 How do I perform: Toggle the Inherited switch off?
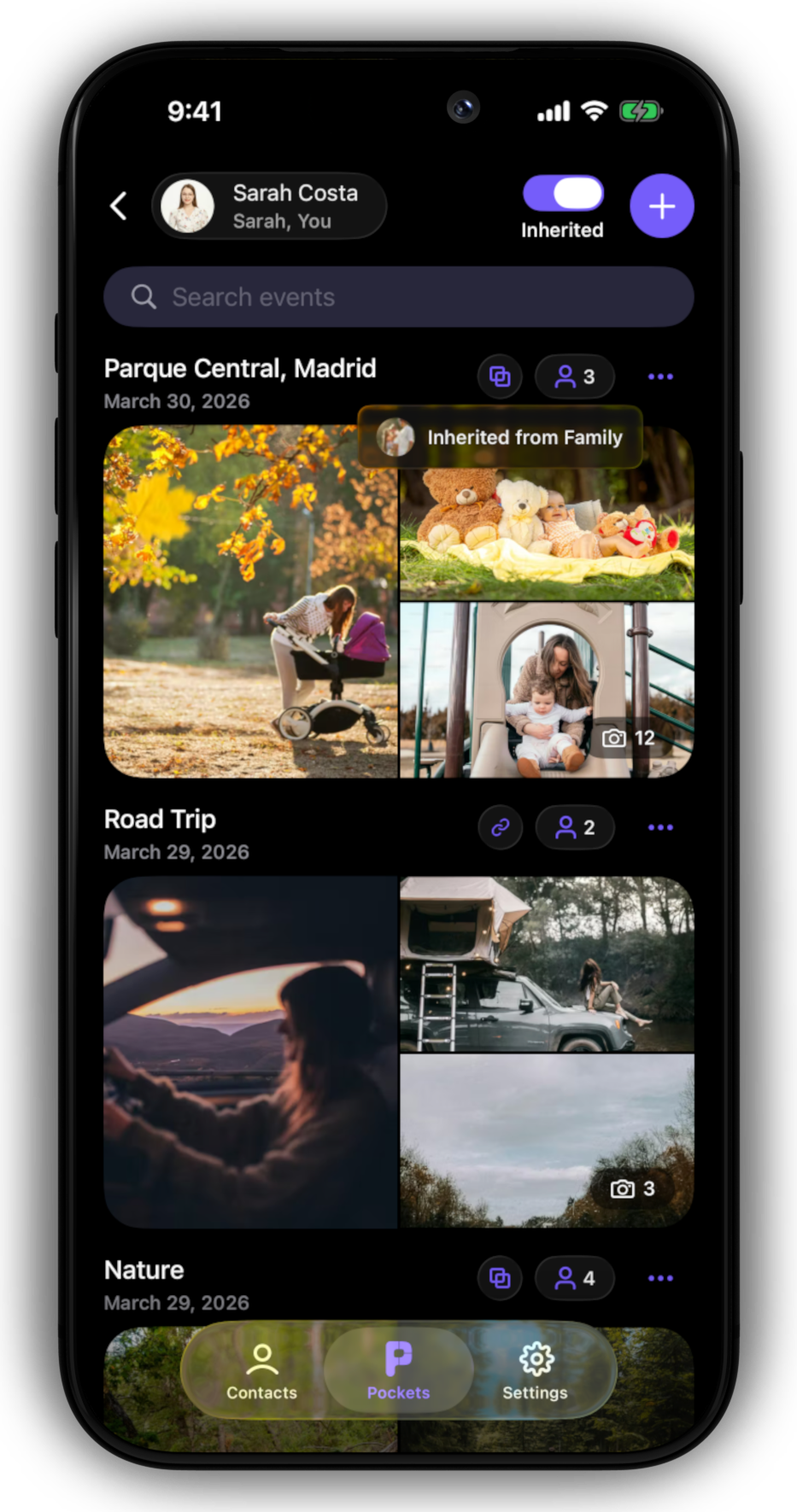click(x=563, y=194)
